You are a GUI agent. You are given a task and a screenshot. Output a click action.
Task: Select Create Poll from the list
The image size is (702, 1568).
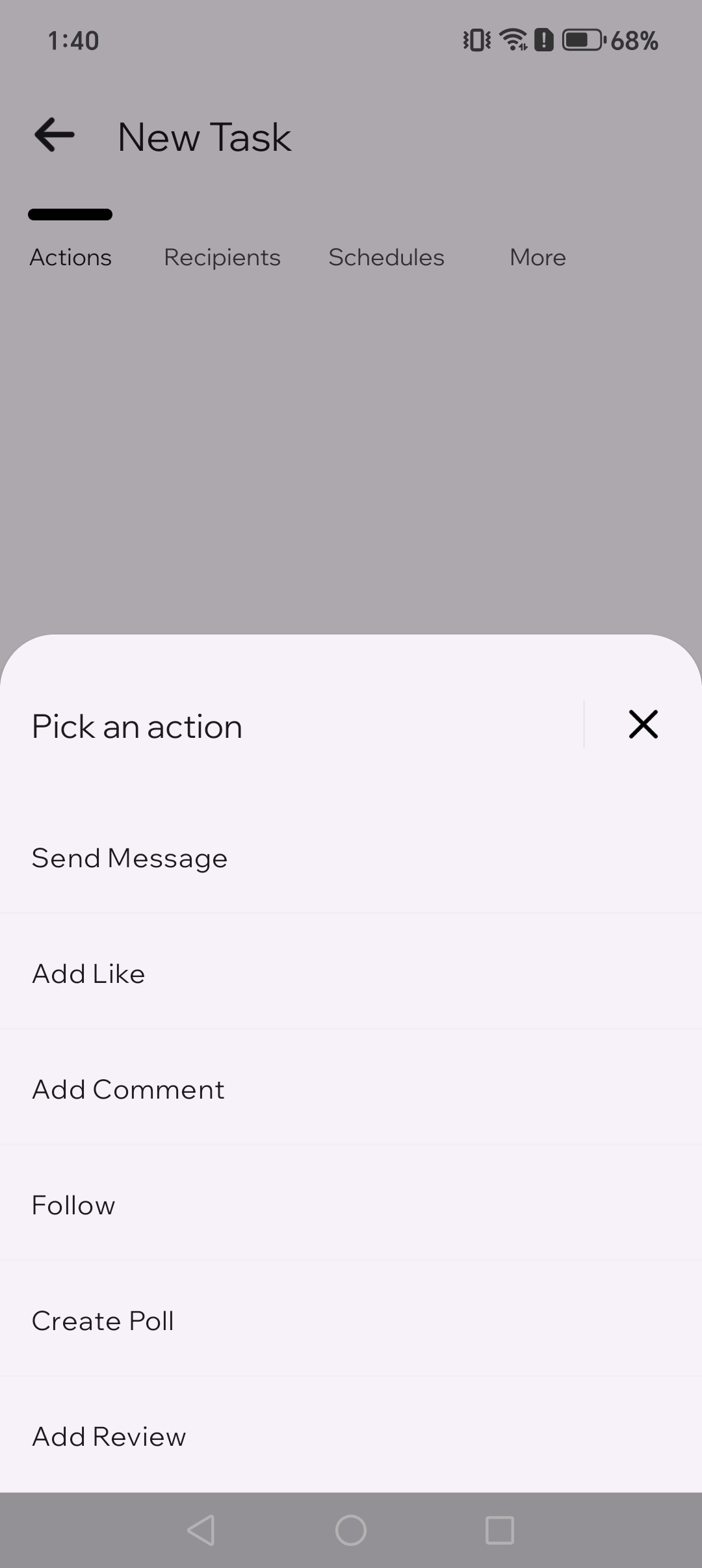click(x=103, y=1320)
